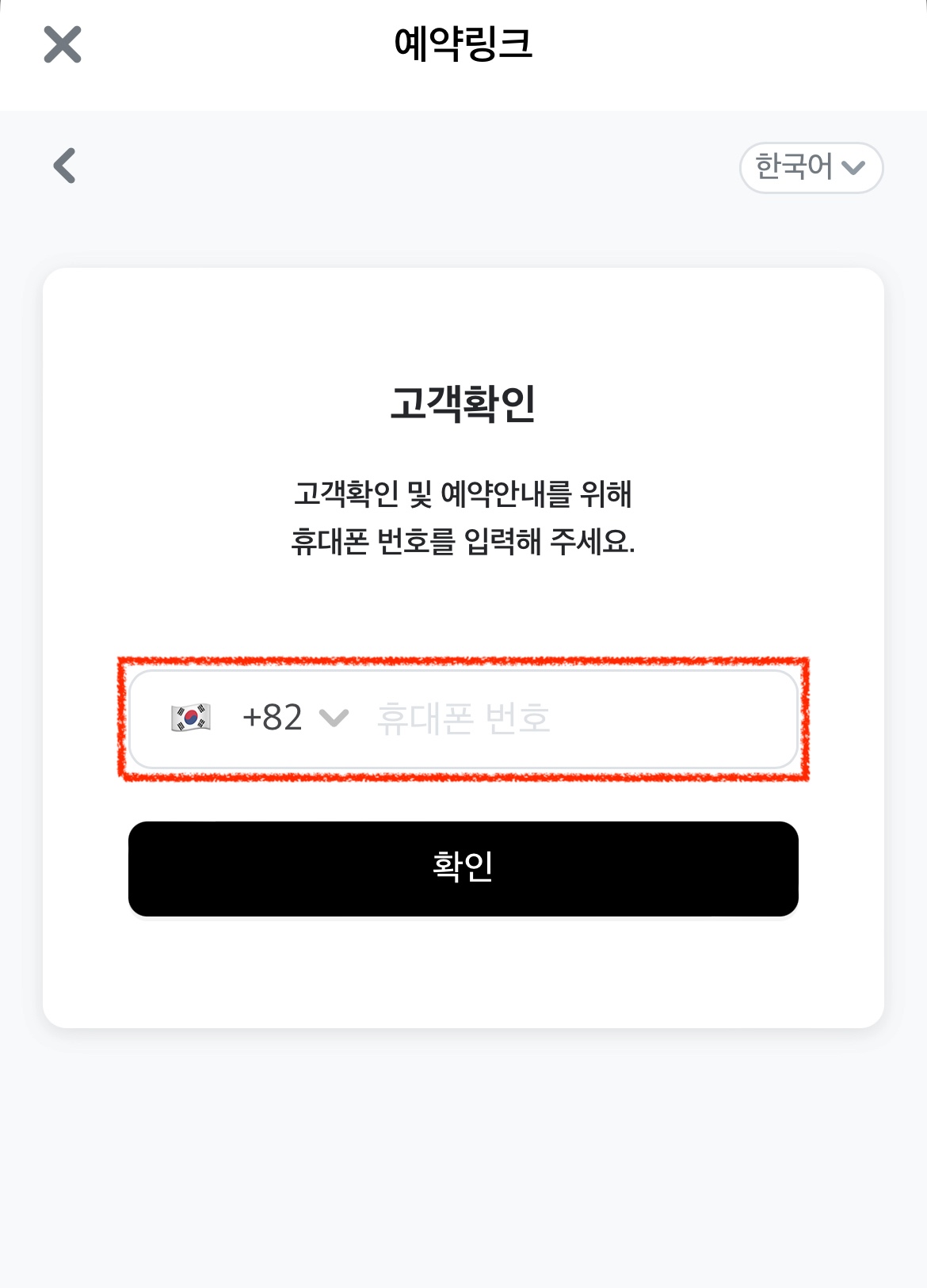
Task: Tap the black 확인 button
Action: pos(463,868)
